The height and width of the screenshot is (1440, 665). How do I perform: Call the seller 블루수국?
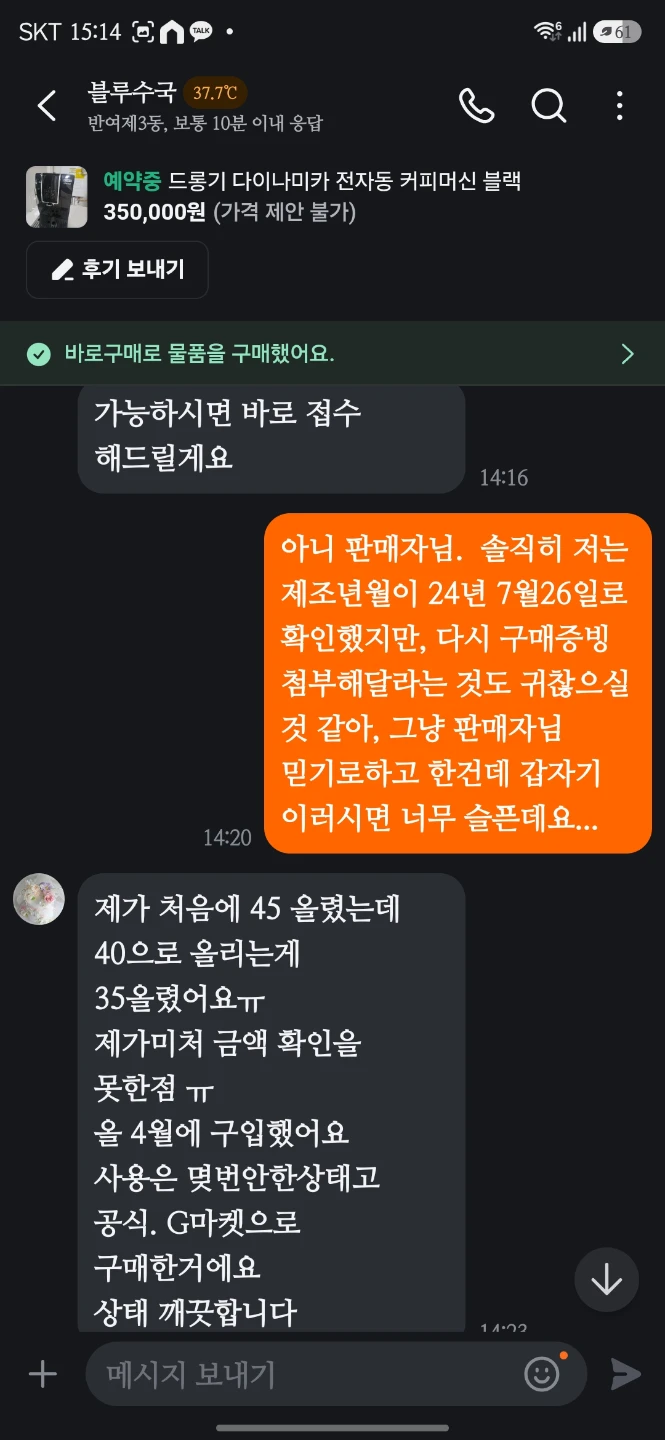tap(476, 105)
